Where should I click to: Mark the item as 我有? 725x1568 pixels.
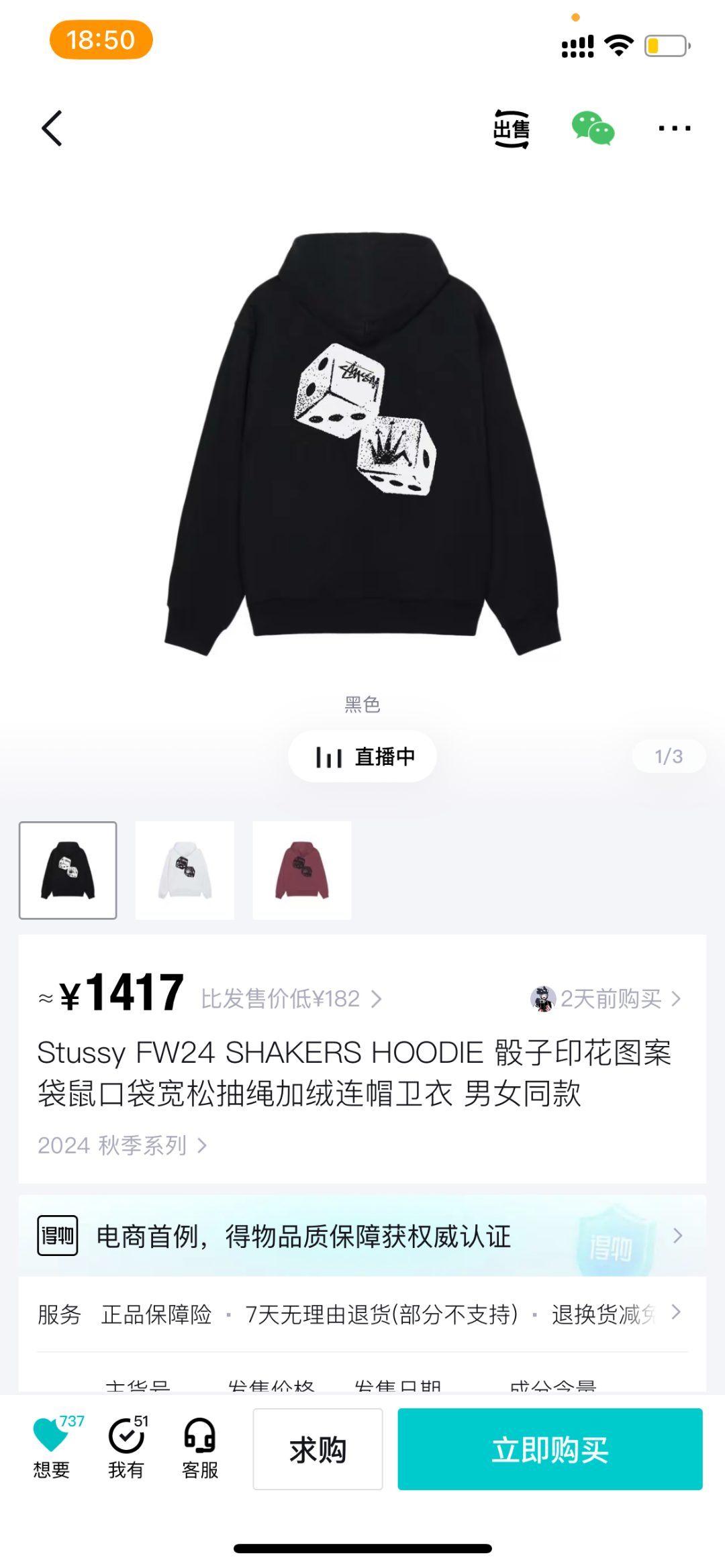[x=126, y=1447]
